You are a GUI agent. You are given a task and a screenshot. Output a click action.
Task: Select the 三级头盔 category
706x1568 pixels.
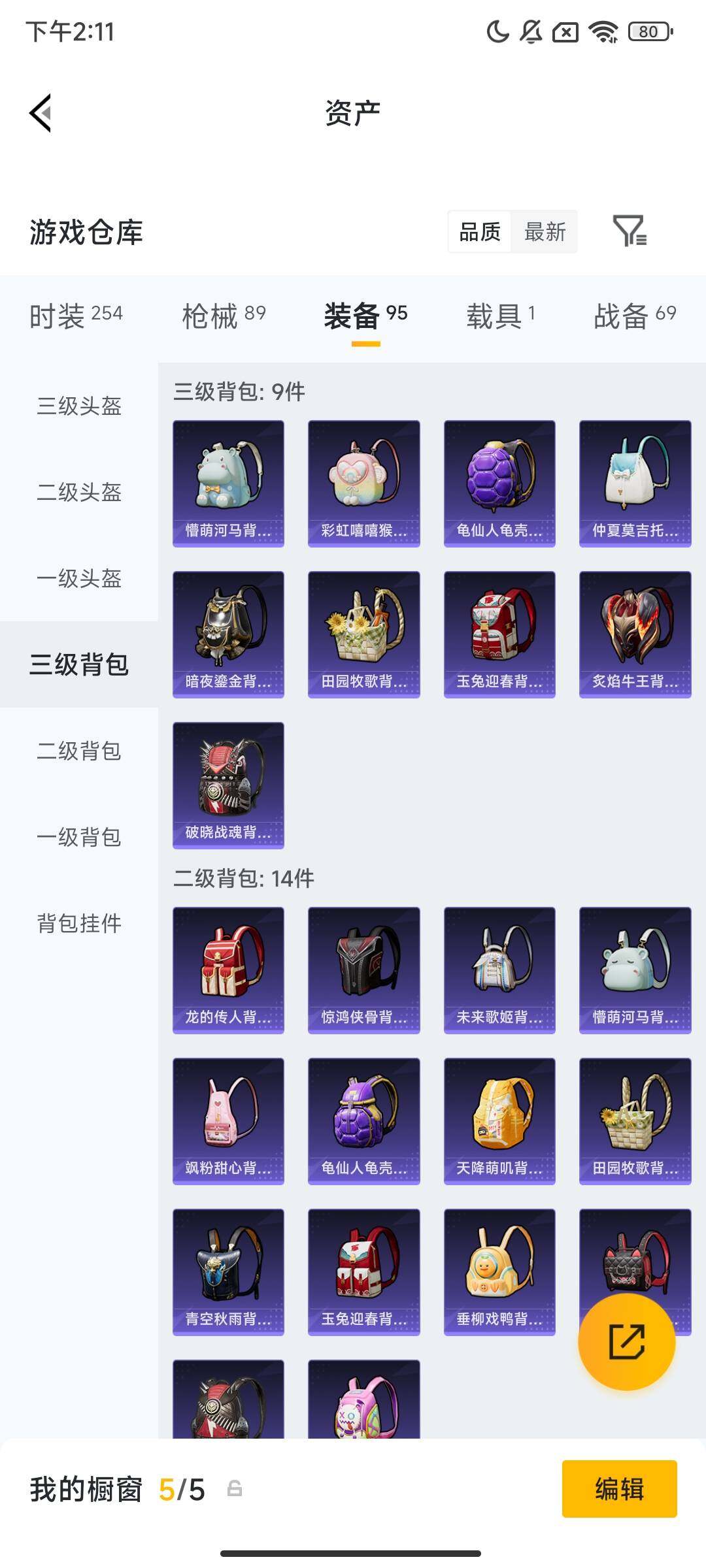tap(78, 408)
